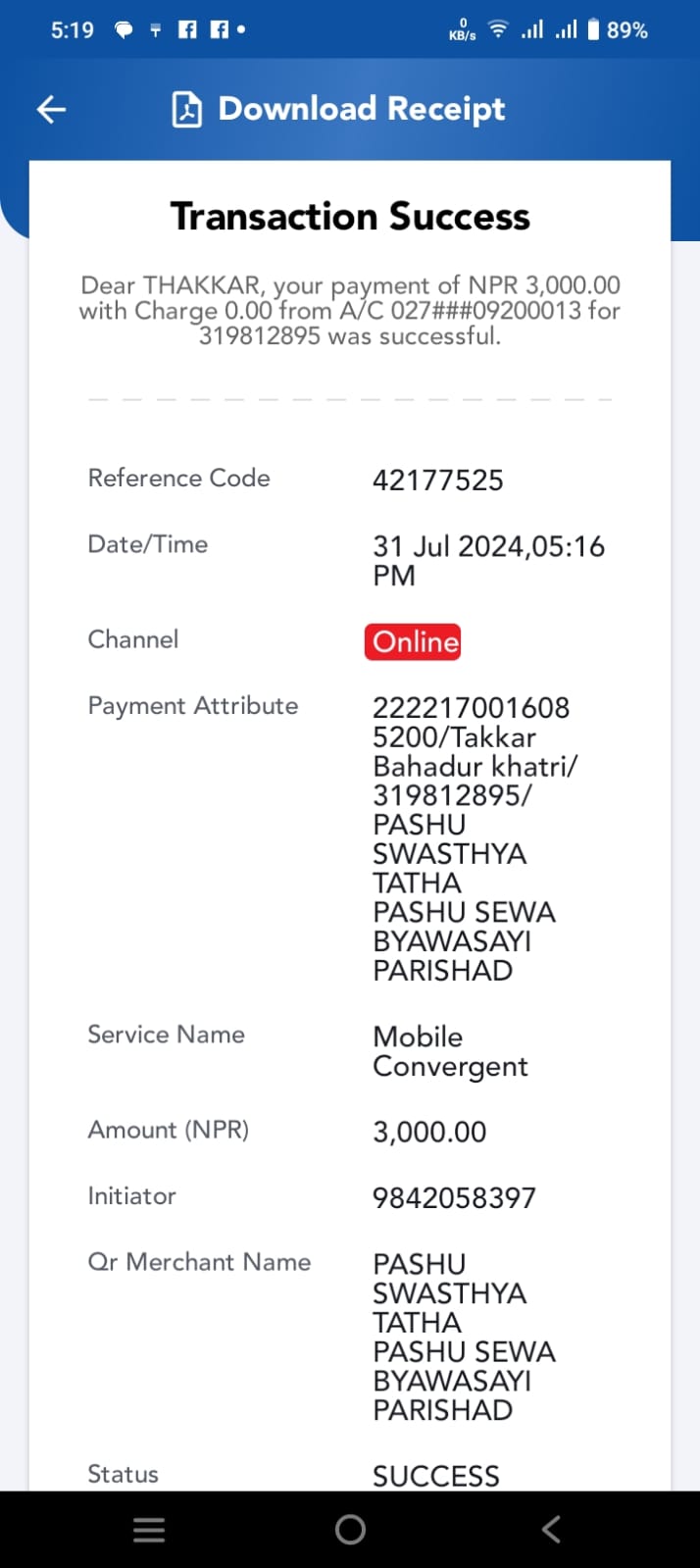
Task: Tap the system back button
Action: pyautogui.click(x=551, y=1529)
